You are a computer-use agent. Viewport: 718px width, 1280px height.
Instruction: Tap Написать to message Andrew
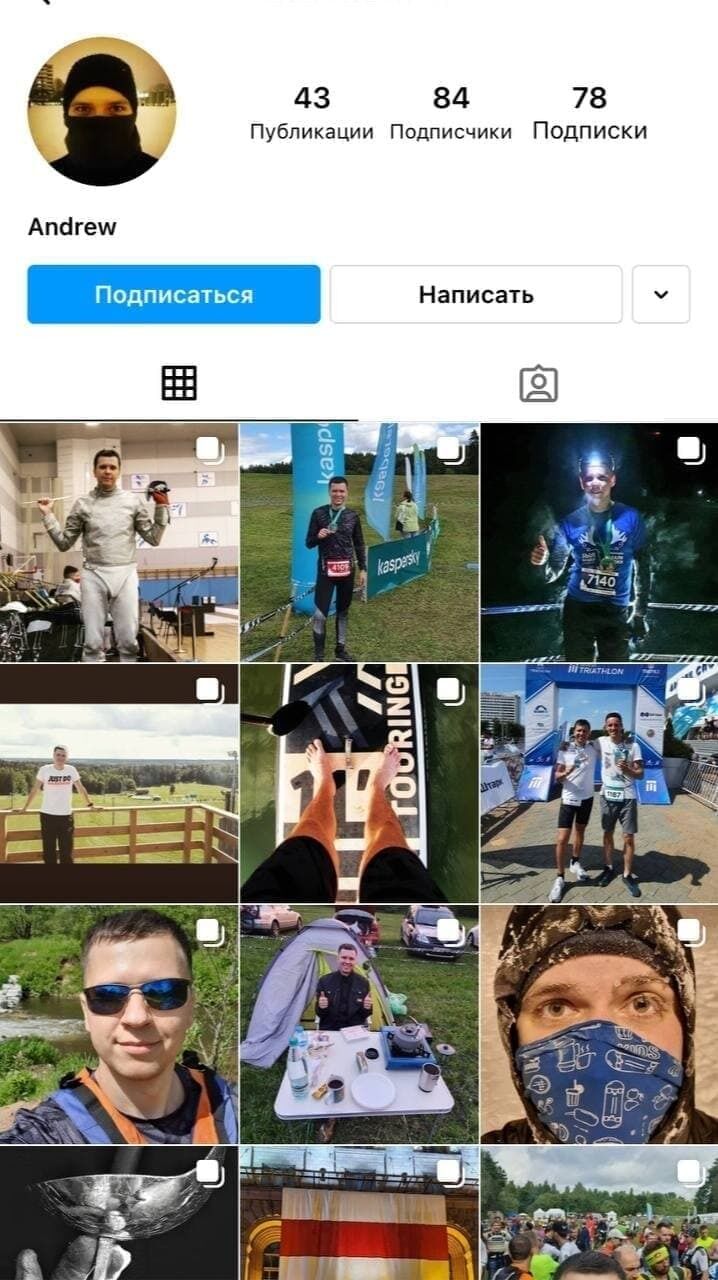pyautogui.click(x=476, y=294)
